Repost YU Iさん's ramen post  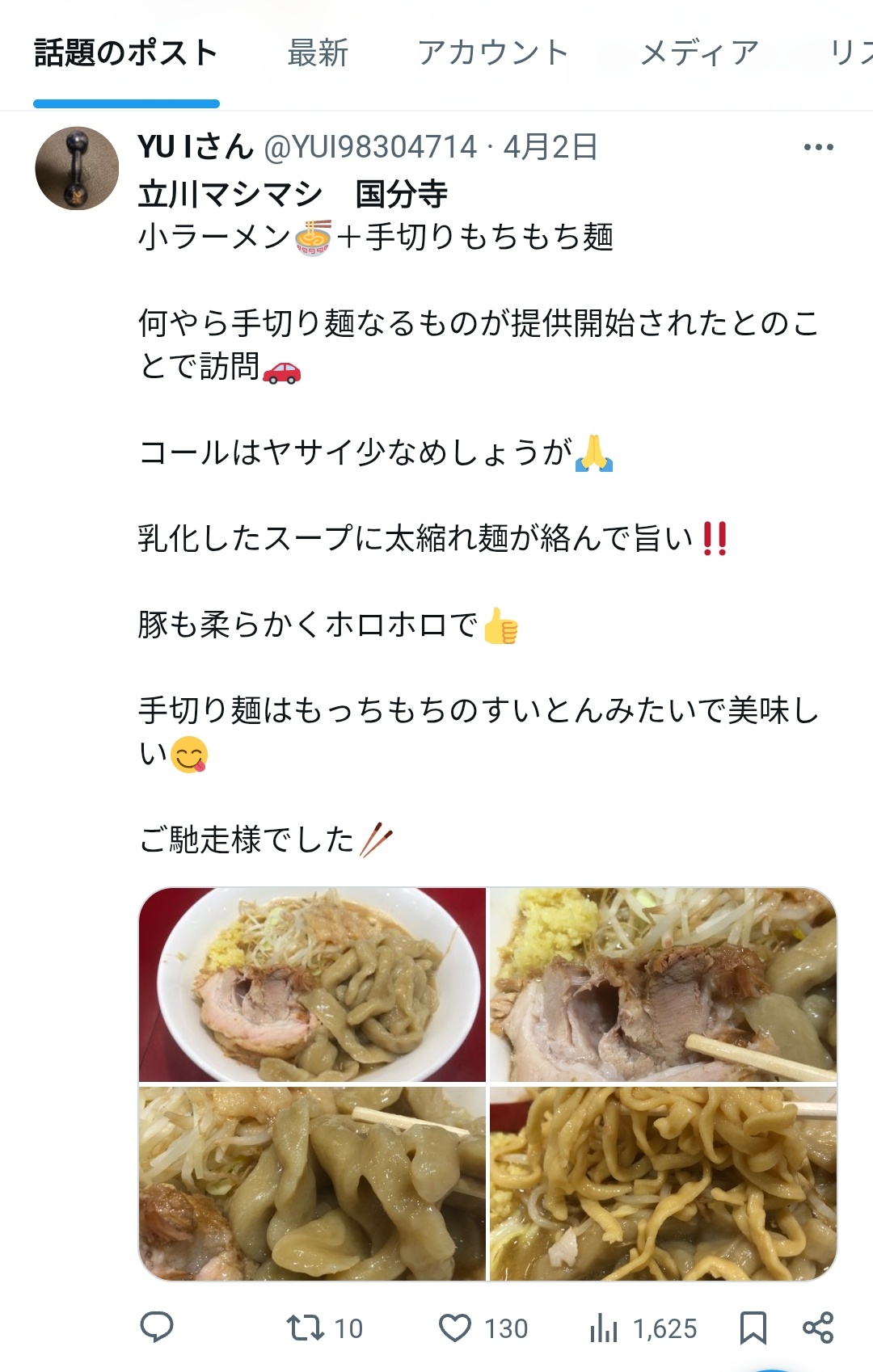[306, 1328]
